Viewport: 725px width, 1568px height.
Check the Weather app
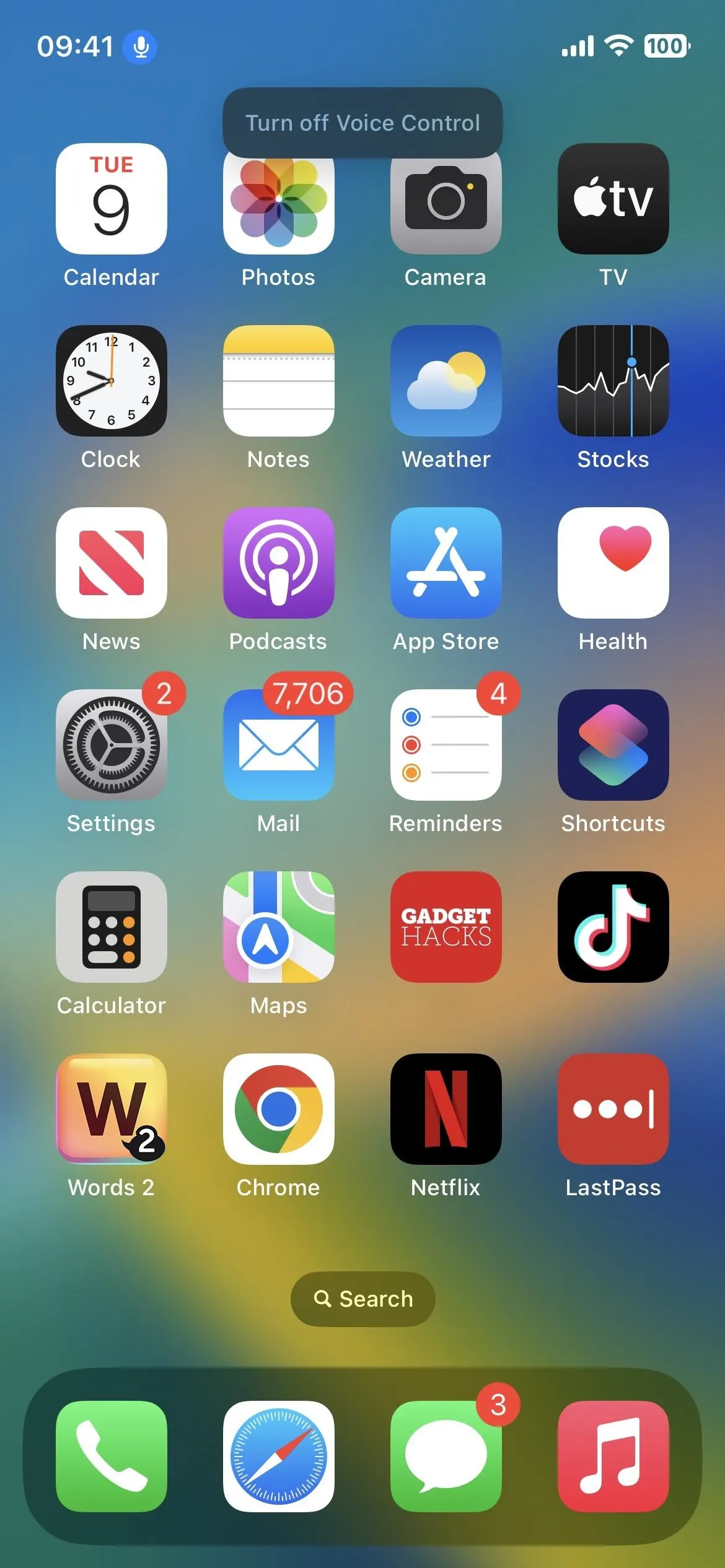point(446,381)
